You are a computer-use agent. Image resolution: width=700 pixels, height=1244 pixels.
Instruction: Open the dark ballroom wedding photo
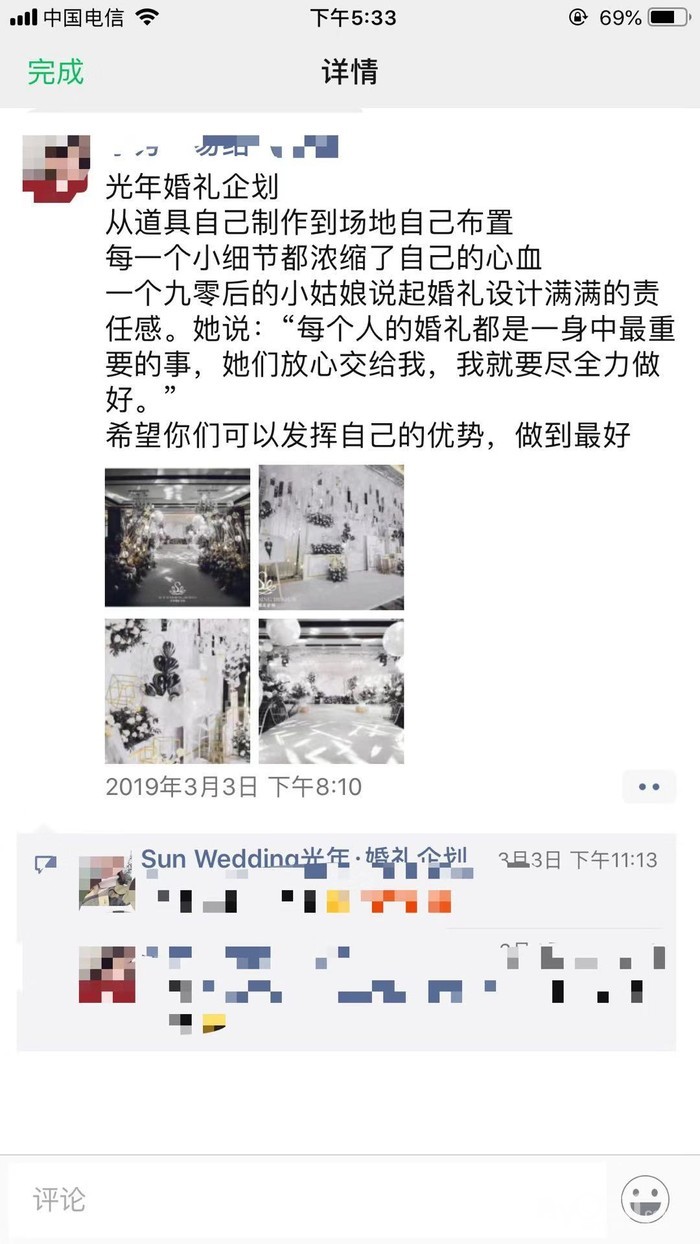point(177,536)
